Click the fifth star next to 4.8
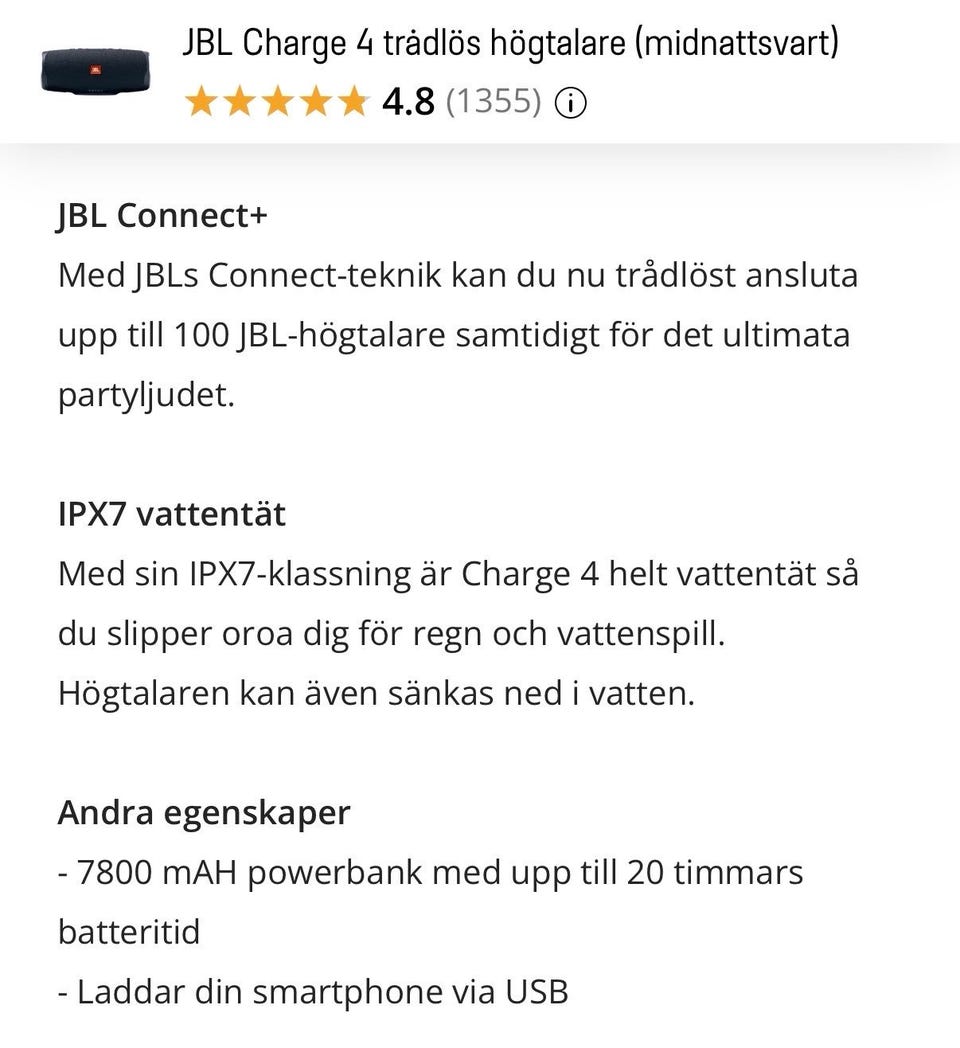 (x=355, y=100)
